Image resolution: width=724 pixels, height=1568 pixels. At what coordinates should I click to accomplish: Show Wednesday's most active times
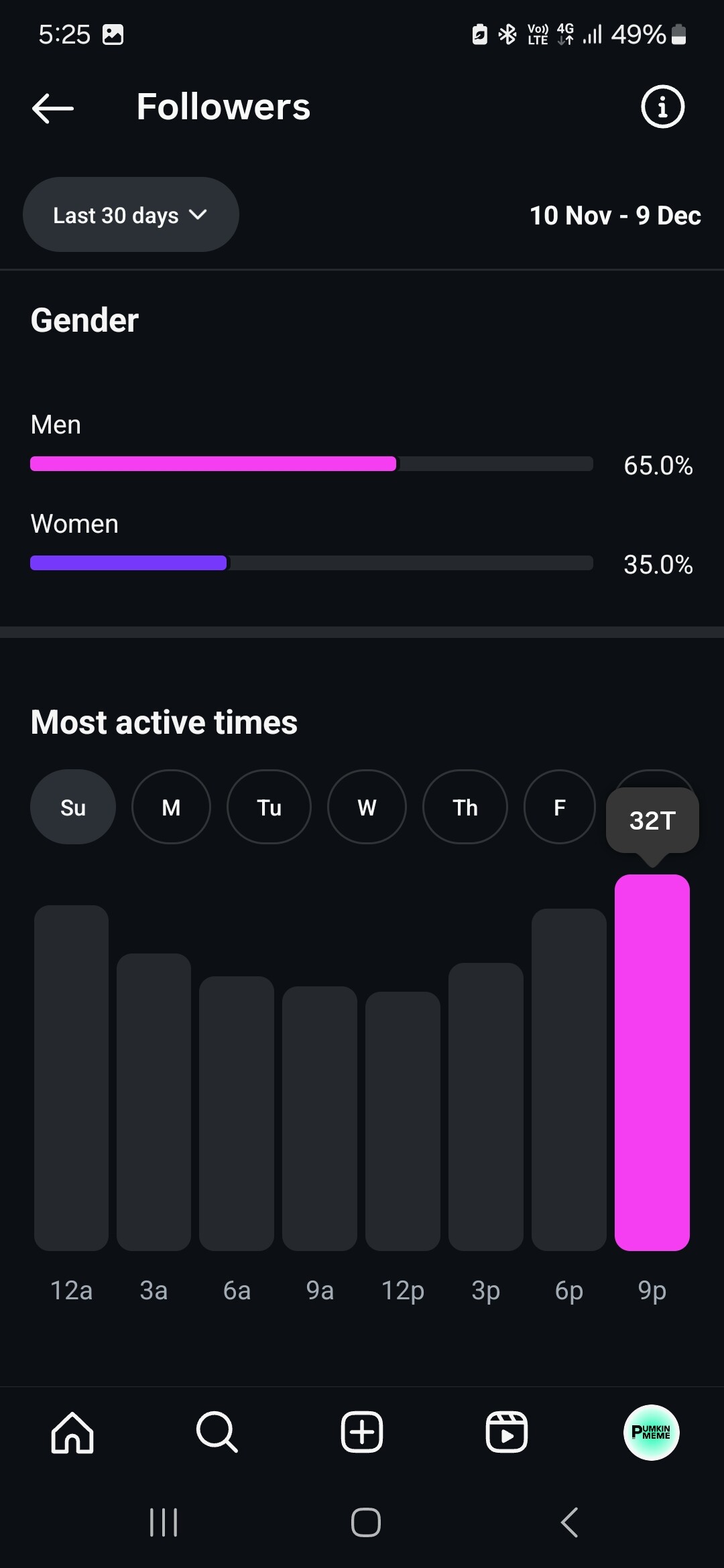367,807
